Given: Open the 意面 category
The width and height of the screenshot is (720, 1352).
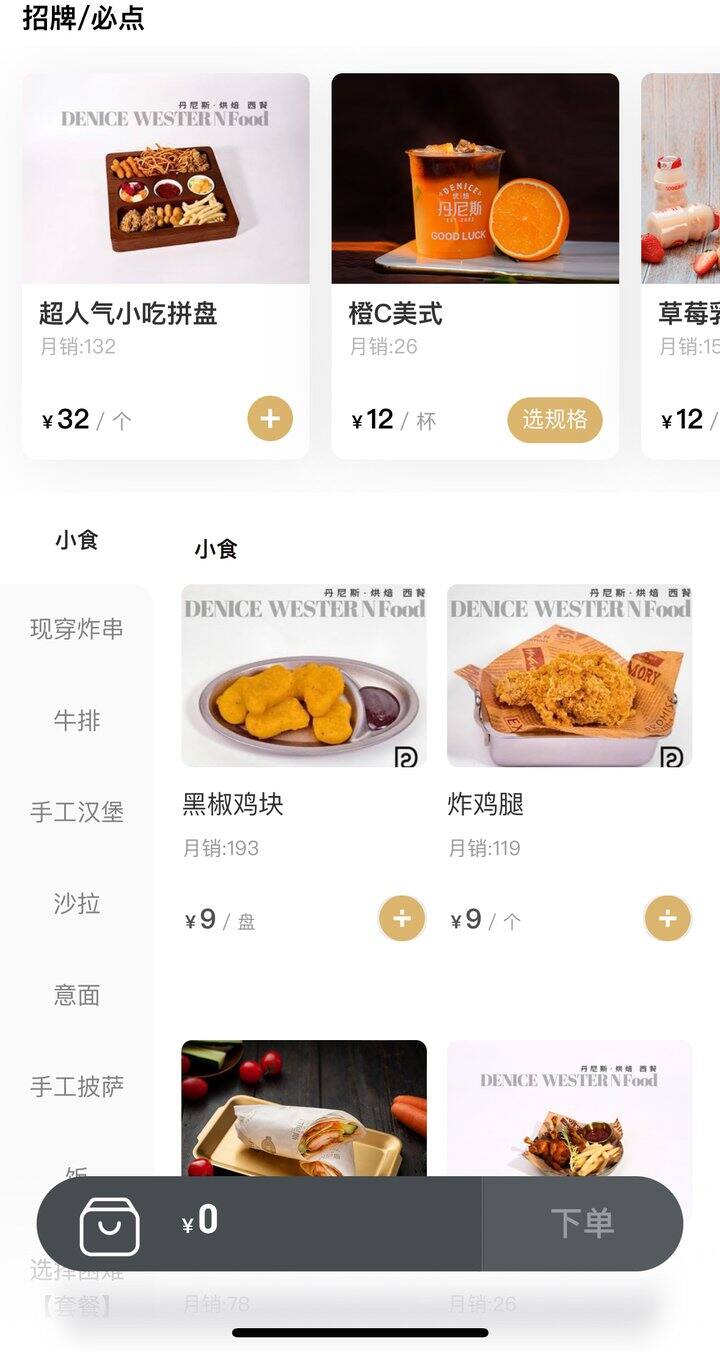Looking at the screenshot, I should [x=77, y=995].
